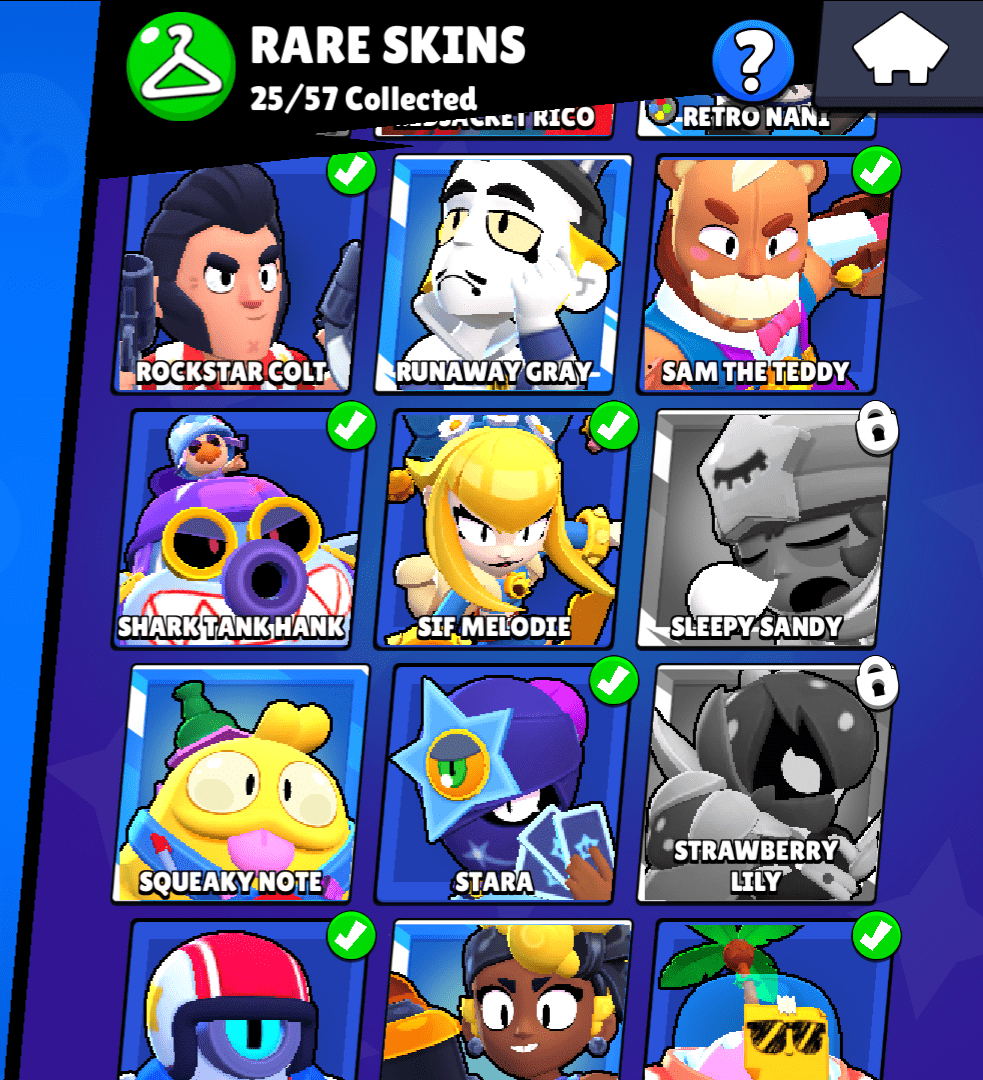This screenshot has height=1080, width=983.
Task: Select the Stara skin card
Action: click(x=505, y=785)
